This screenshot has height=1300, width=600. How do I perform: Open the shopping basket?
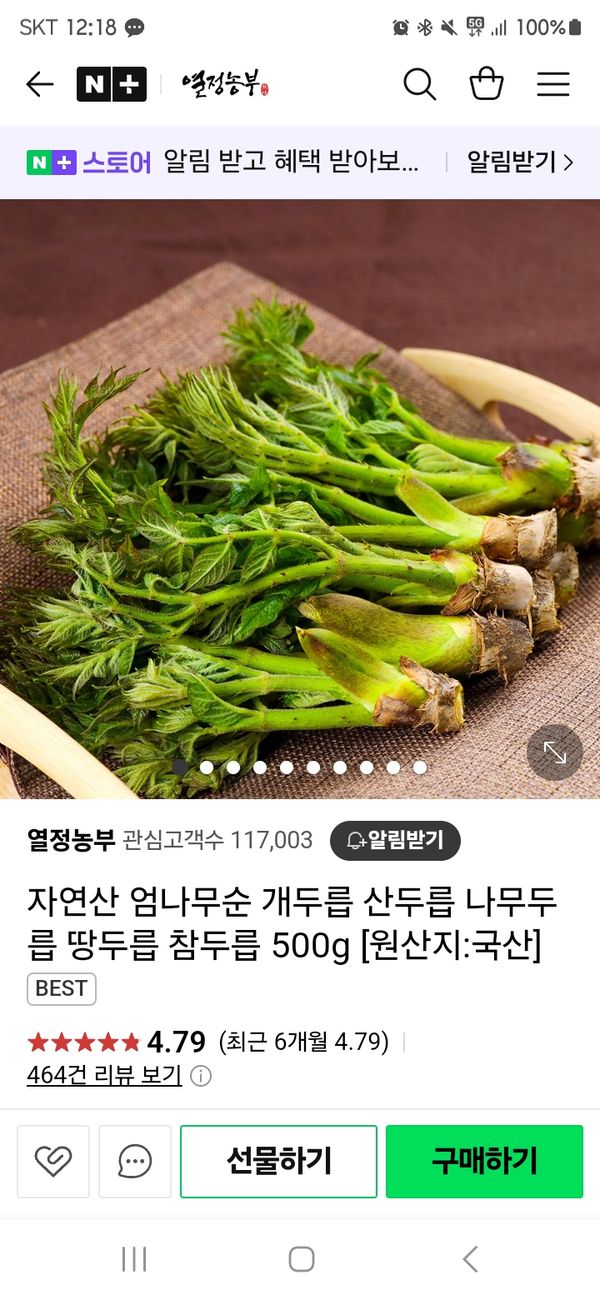pos(486,84)
